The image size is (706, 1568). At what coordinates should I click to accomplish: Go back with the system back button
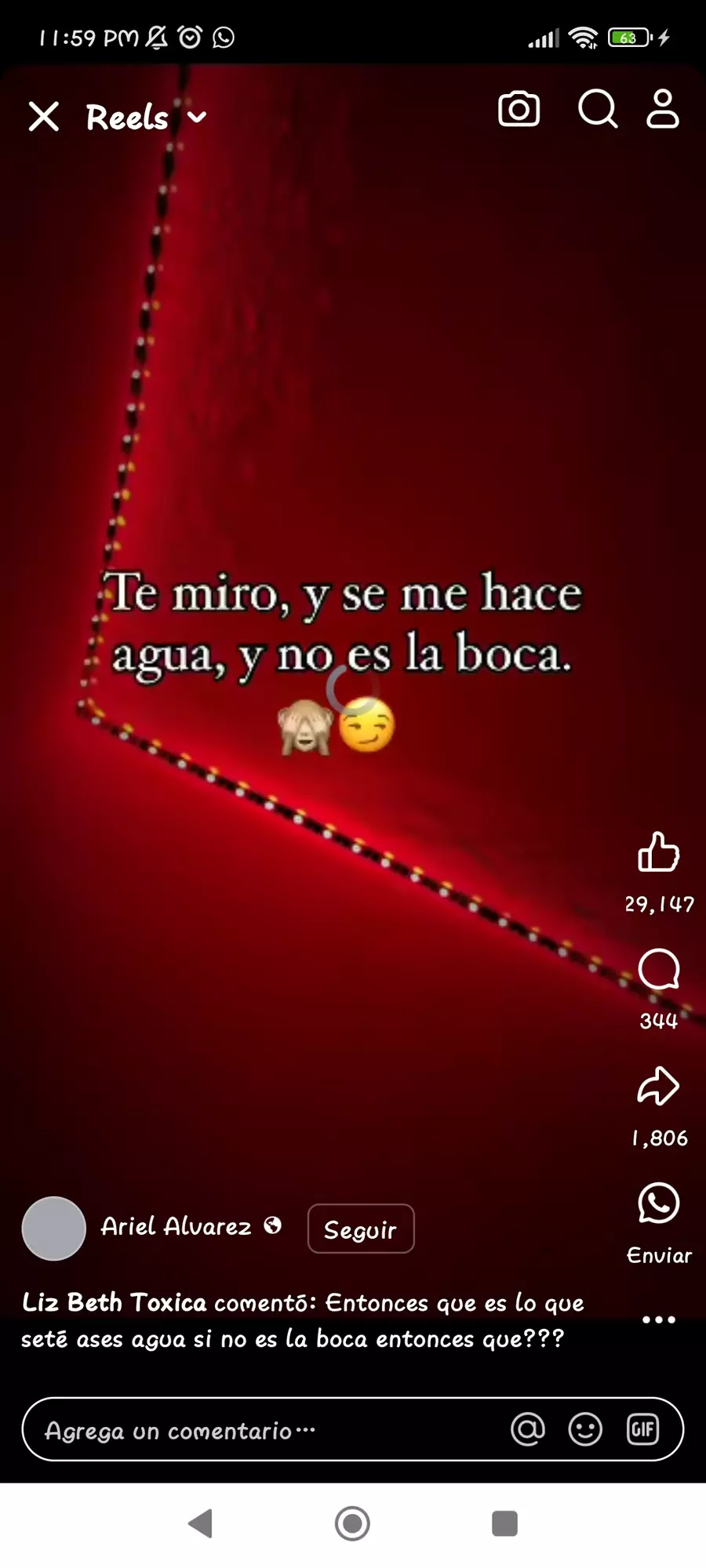click(201, 1523)
